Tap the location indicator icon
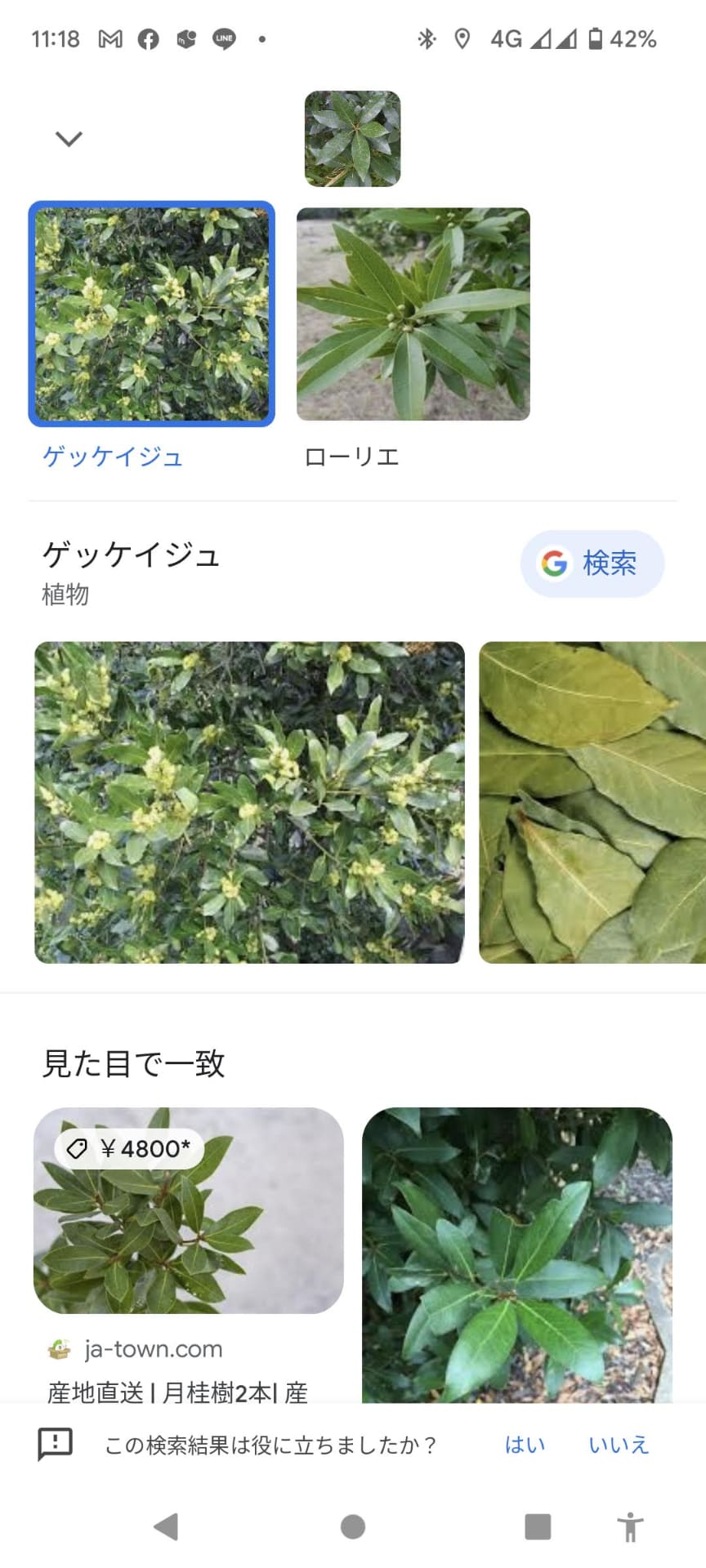The height and width of the screenshot is (1568, 706). (x=462, y=37)
